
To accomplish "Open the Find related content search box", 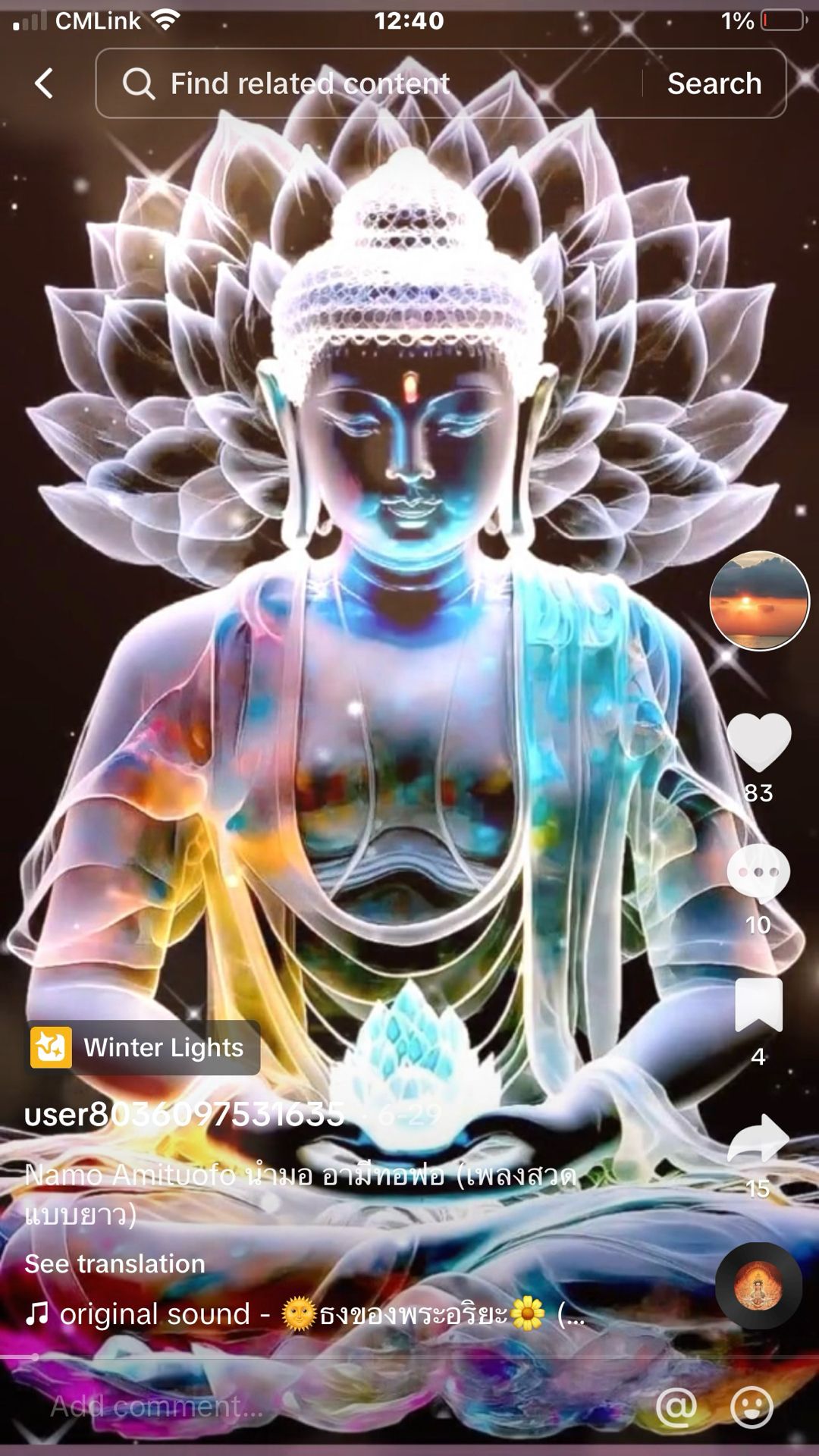I will point(364,83).
